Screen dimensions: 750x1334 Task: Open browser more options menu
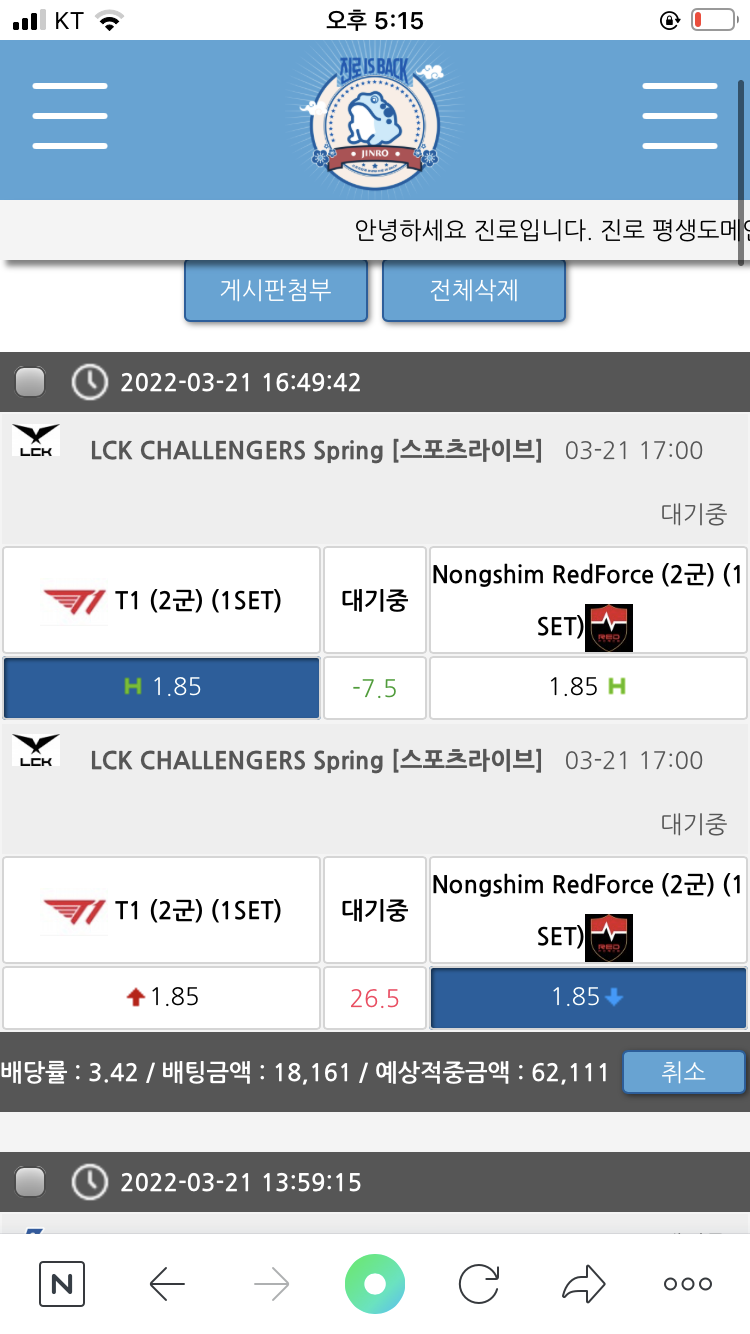click(688, 1283)
